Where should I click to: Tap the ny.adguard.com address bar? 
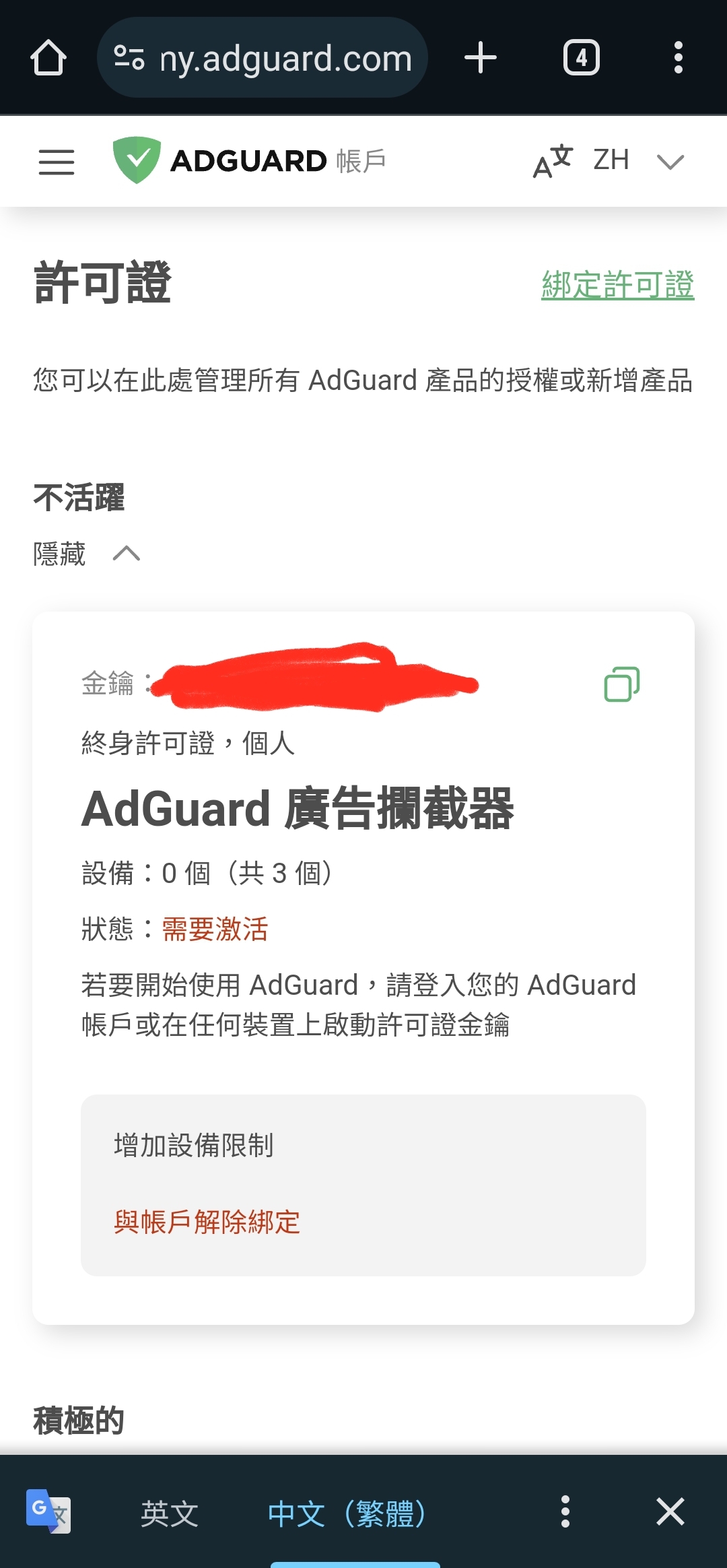pos(263,58)
